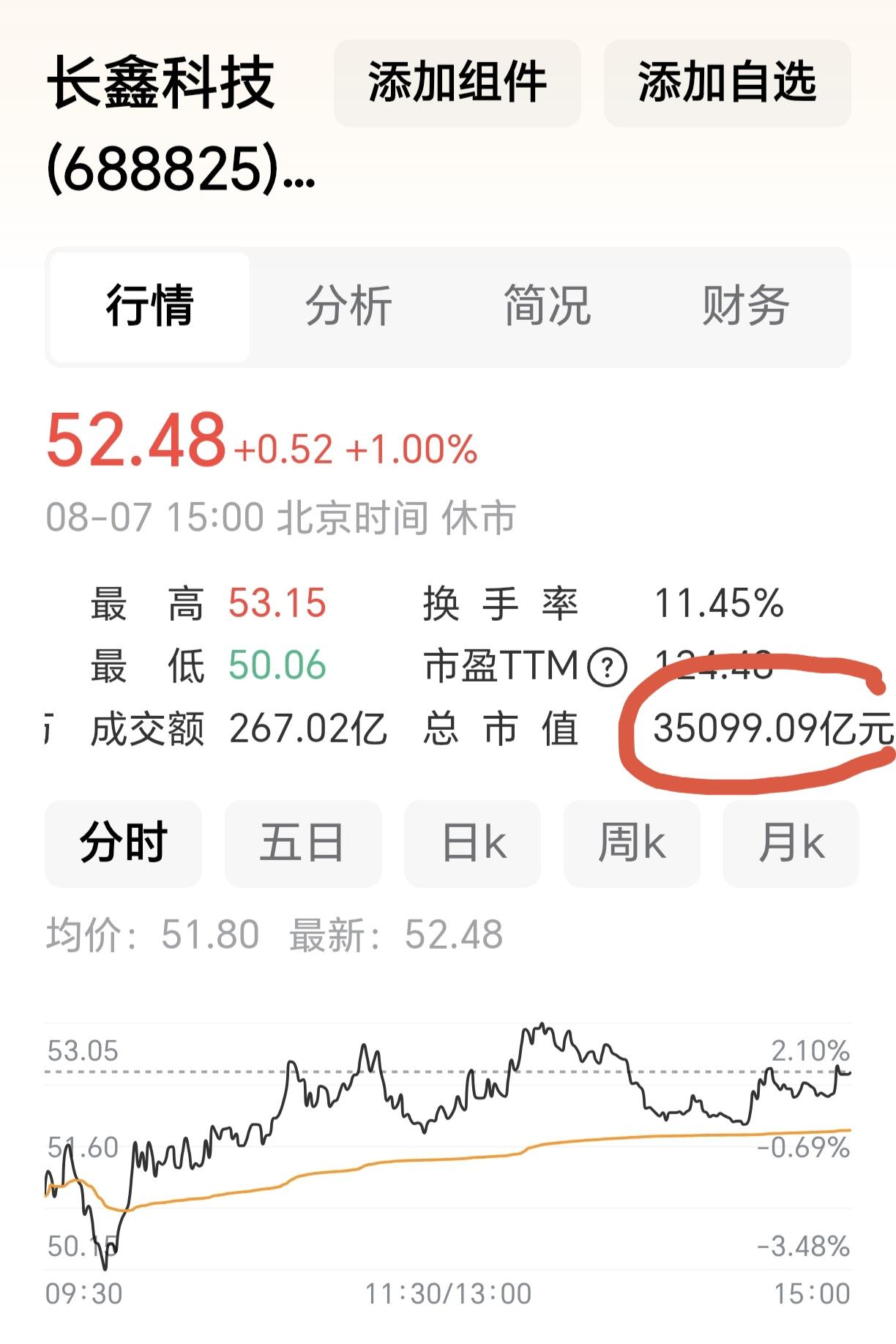Switch chart to 五日
The width and height of the screenshot is (896, 1344).
[x=303, y=843]
